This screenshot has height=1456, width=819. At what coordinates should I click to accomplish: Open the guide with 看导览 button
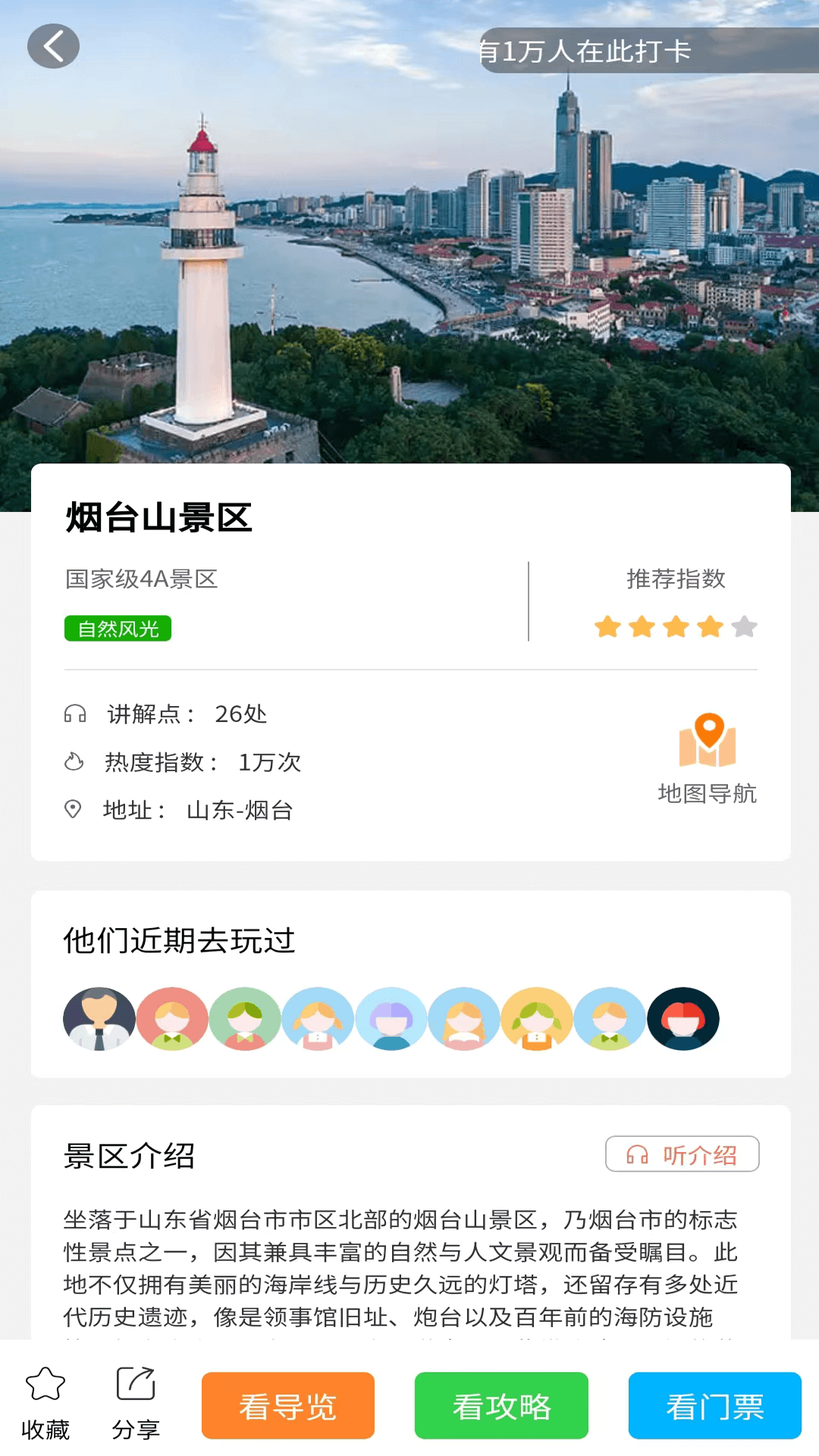(x=287, y=1406)
